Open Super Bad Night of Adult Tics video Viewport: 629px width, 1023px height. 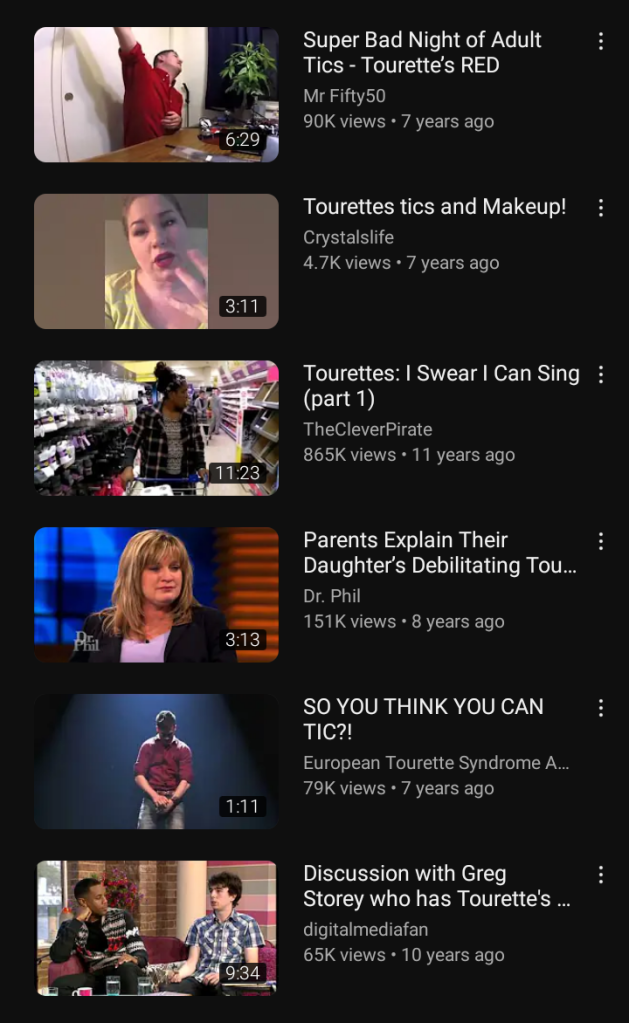[x=156, y=95]
